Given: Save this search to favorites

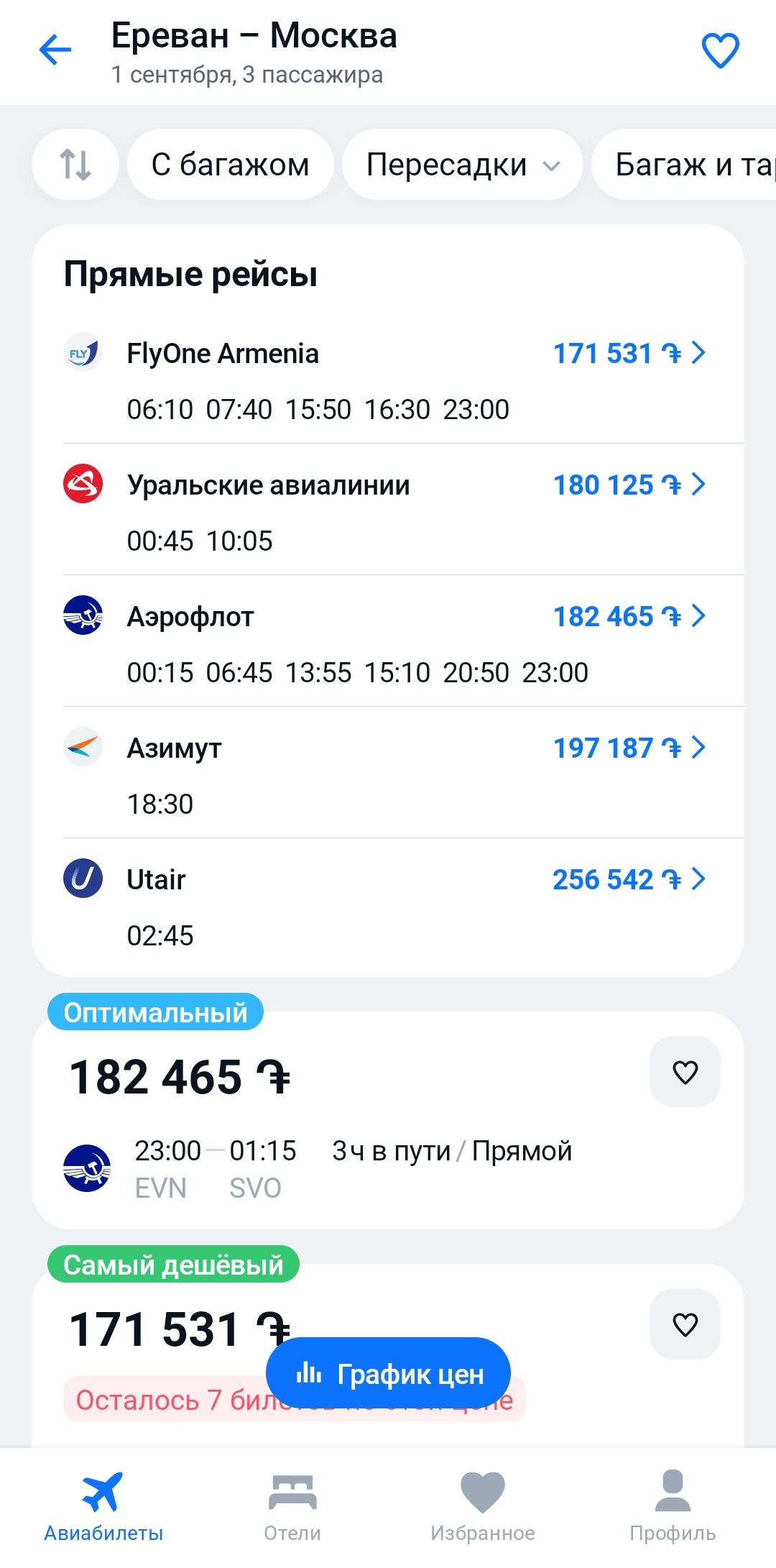Looking at the screenshot, I should pyautogui.click(x=720, y=50).
